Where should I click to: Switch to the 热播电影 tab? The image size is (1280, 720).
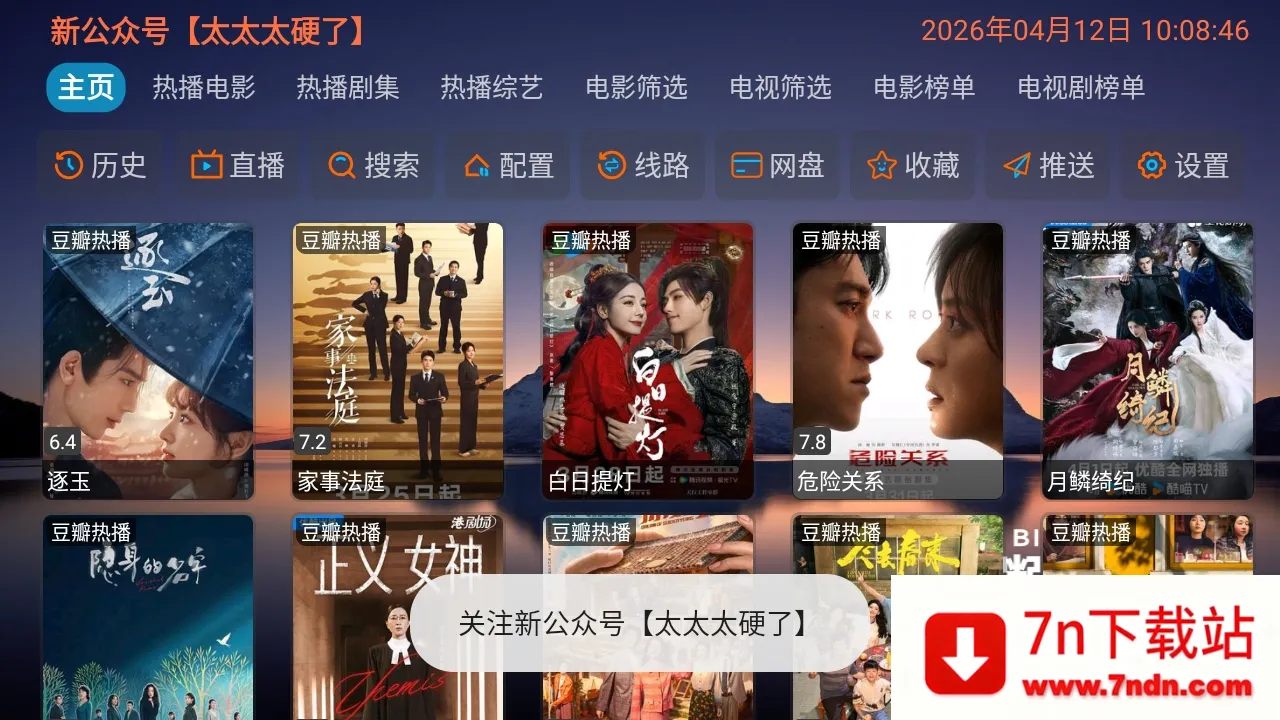click(204, 88)
